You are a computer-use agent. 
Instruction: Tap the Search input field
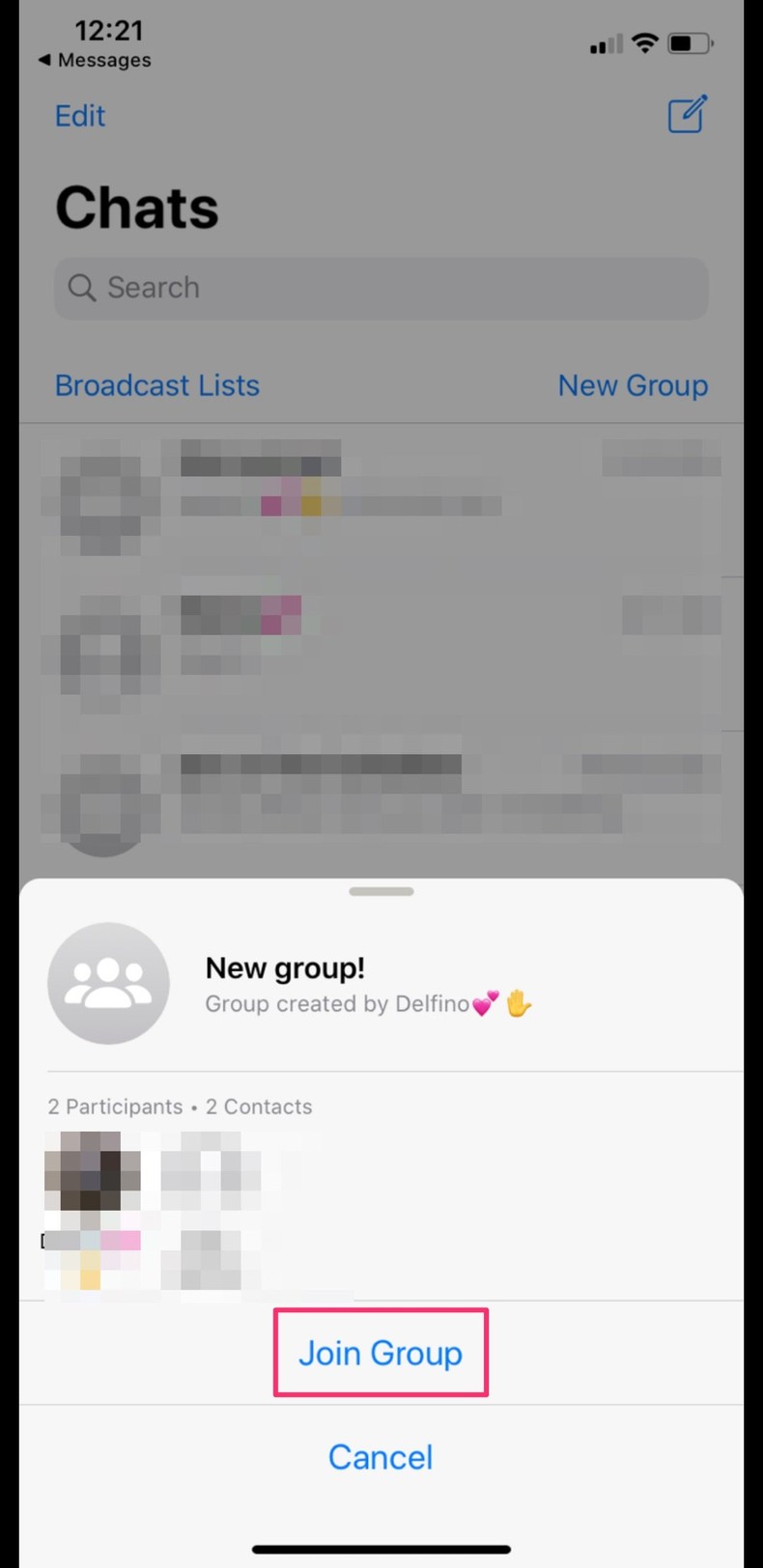381,288
